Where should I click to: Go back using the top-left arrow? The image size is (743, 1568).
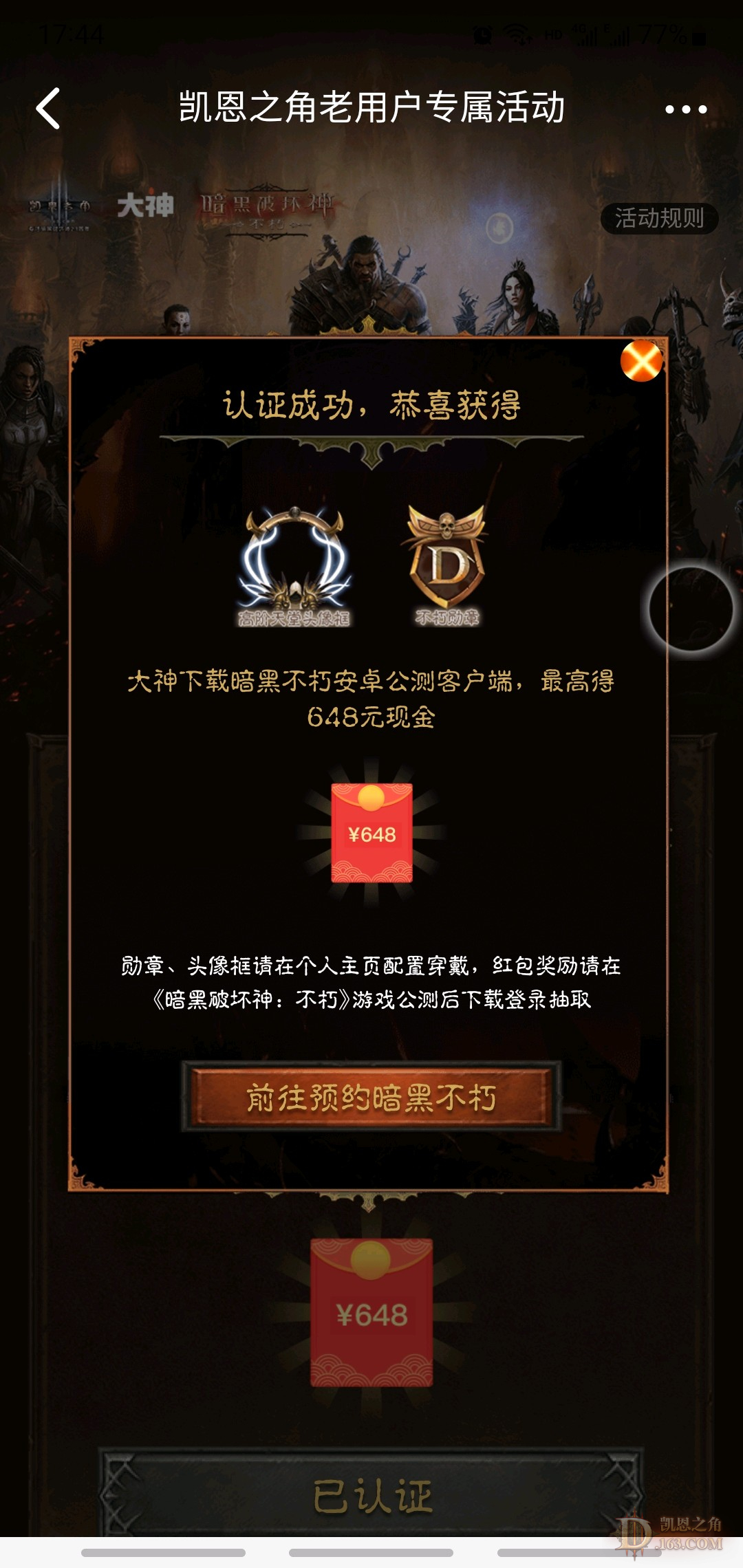(x=48, y=109)
